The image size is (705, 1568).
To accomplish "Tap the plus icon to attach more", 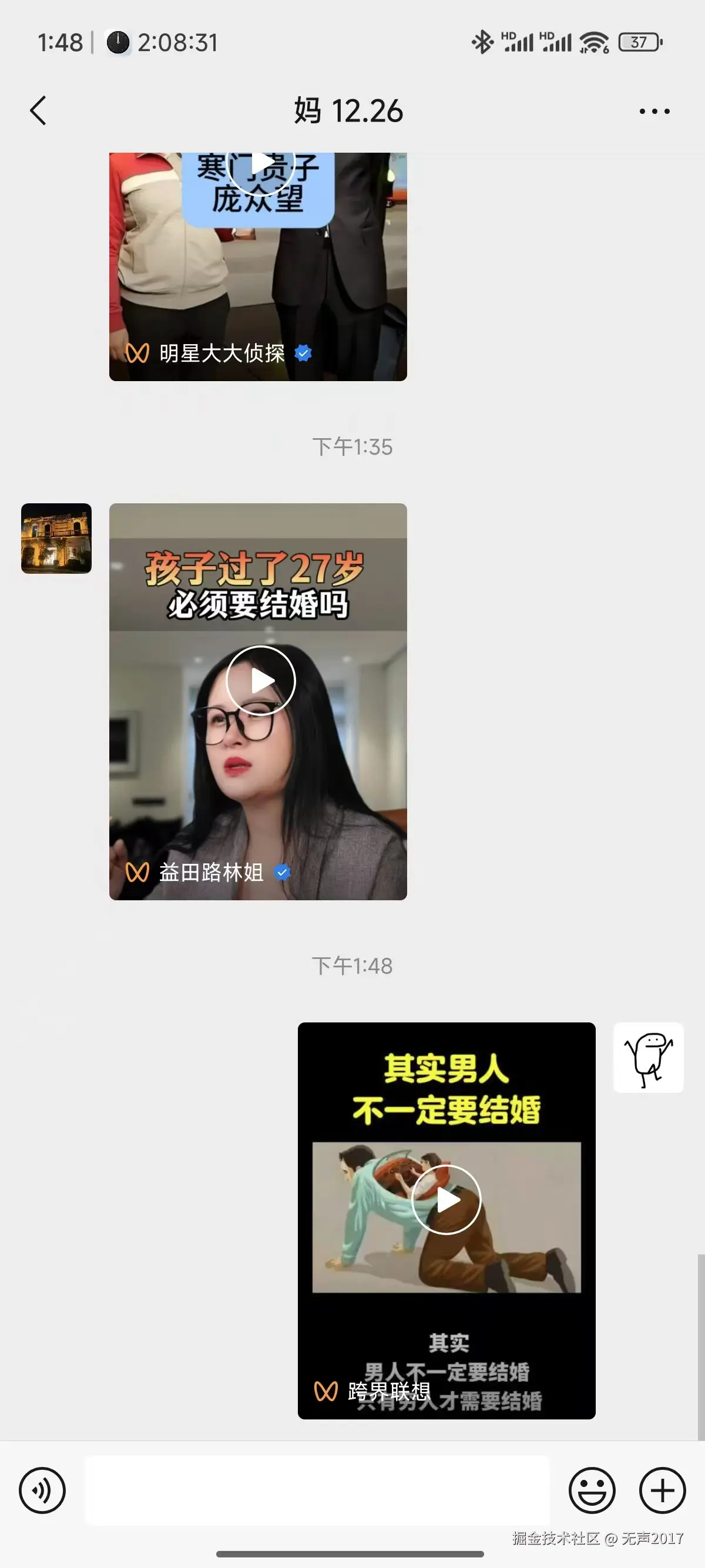I will click(x=662, y=1490).
